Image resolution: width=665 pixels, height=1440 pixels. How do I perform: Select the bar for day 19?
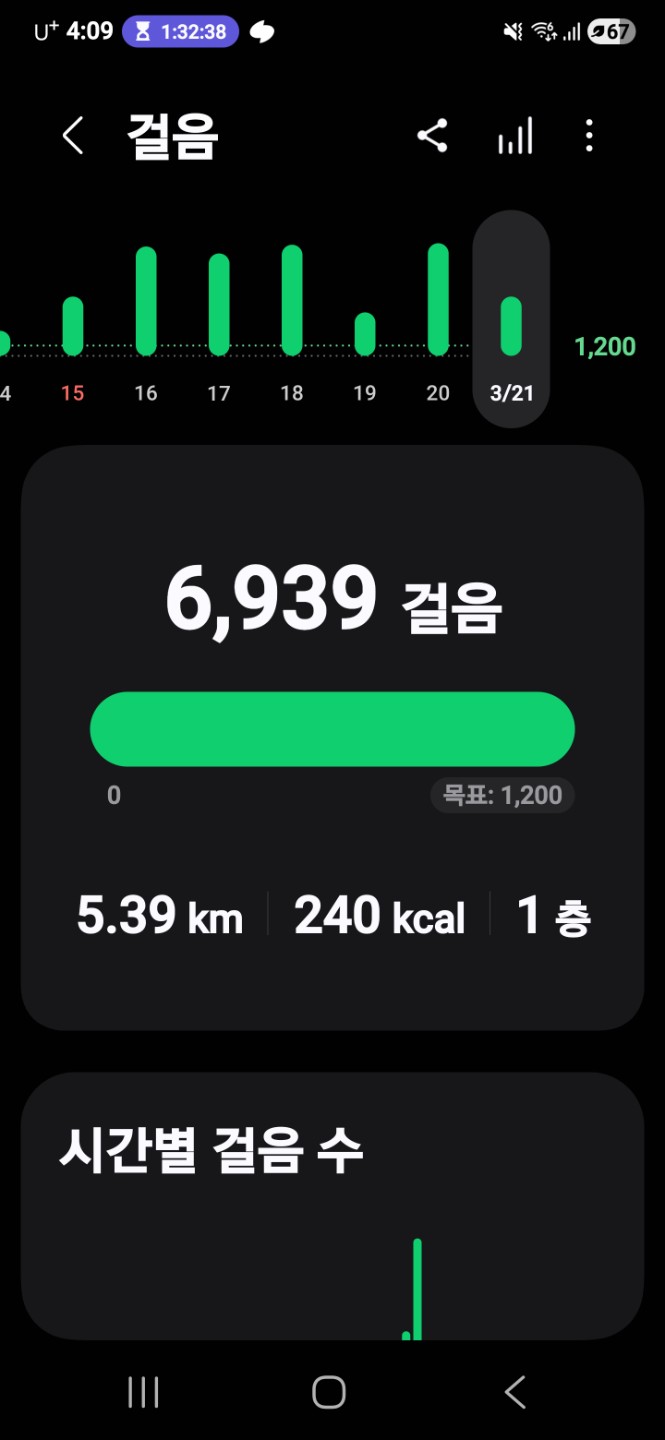[x=365, y=334]
